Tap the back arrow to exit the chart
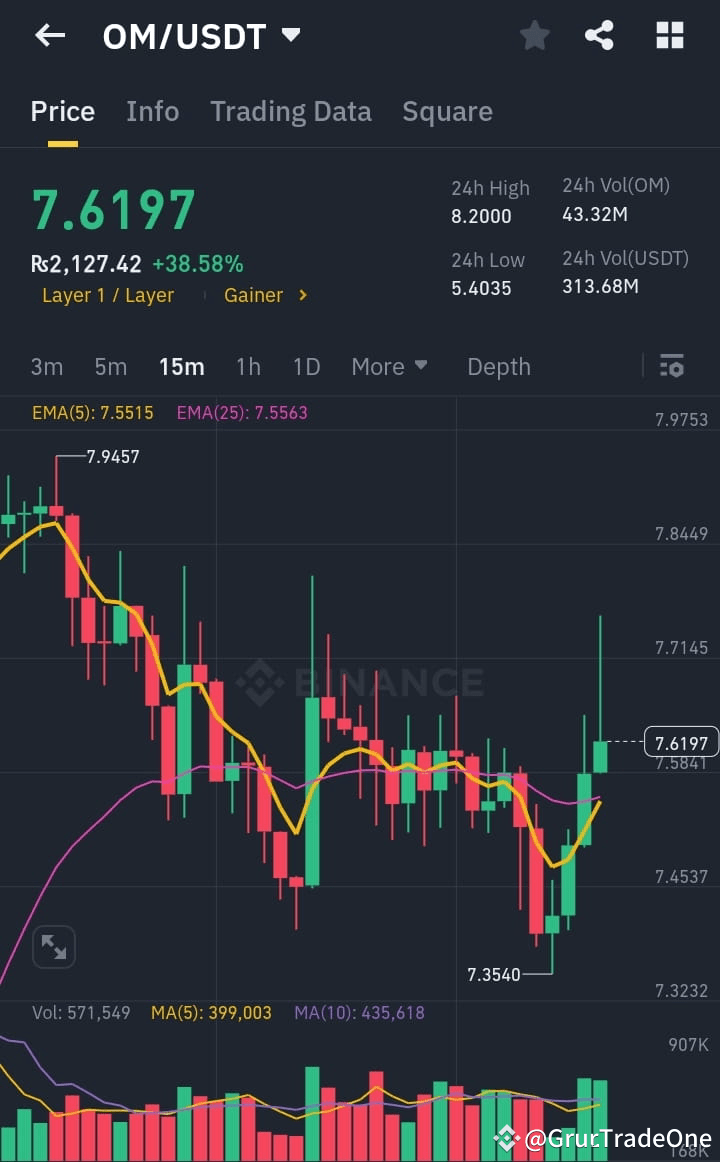 coord(49,35)
